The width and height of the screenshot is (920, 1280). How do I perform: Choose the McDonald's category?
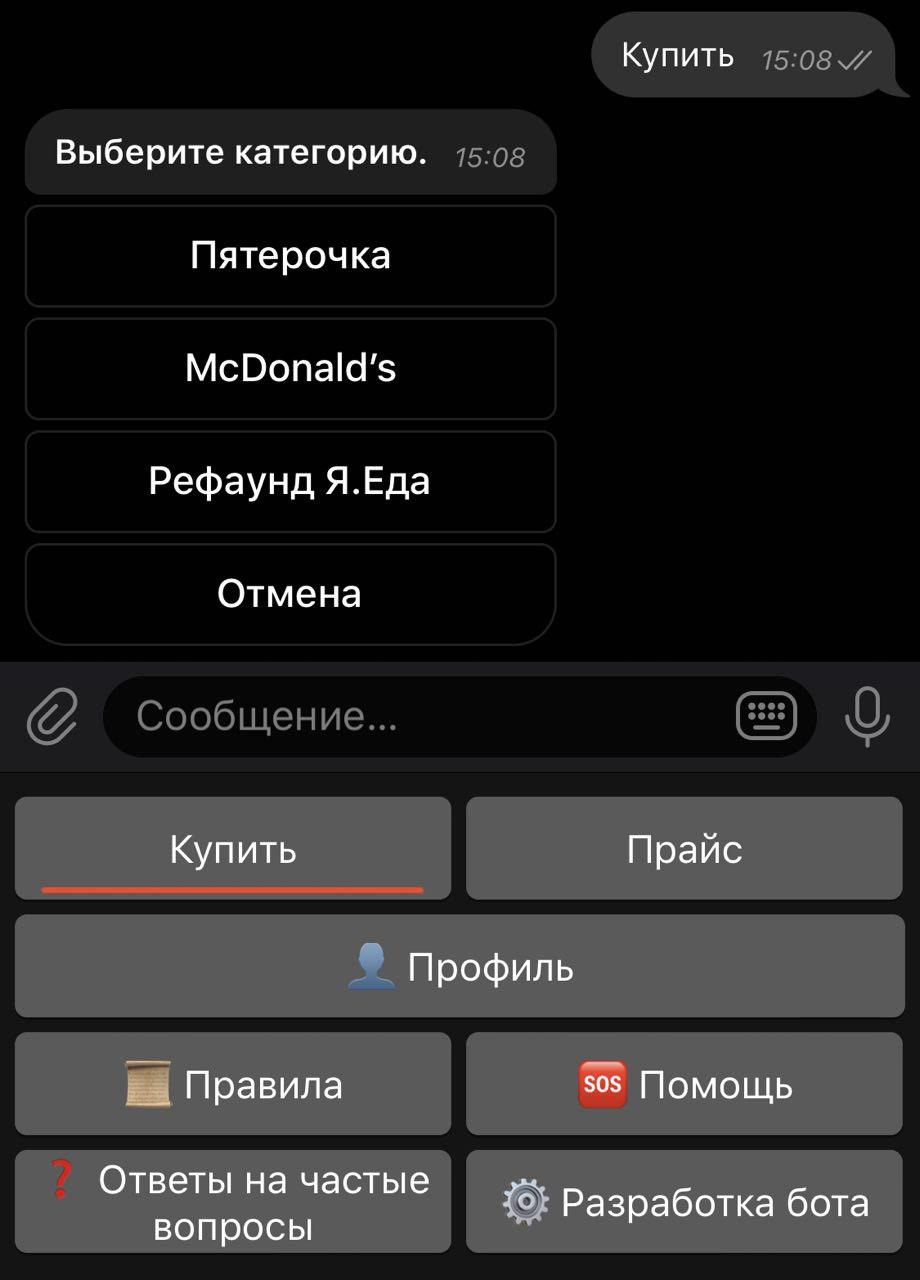290,369
